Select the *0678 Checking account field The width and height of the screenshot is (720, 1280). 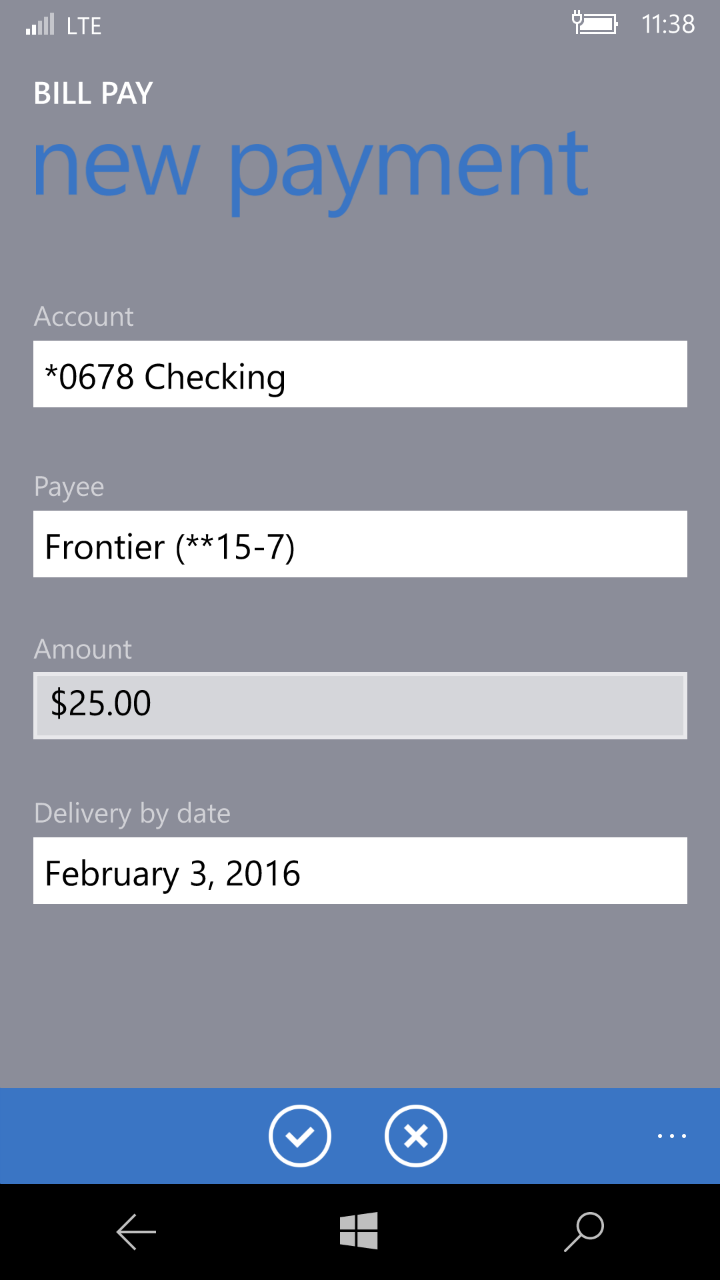click(x=360, y=374)
